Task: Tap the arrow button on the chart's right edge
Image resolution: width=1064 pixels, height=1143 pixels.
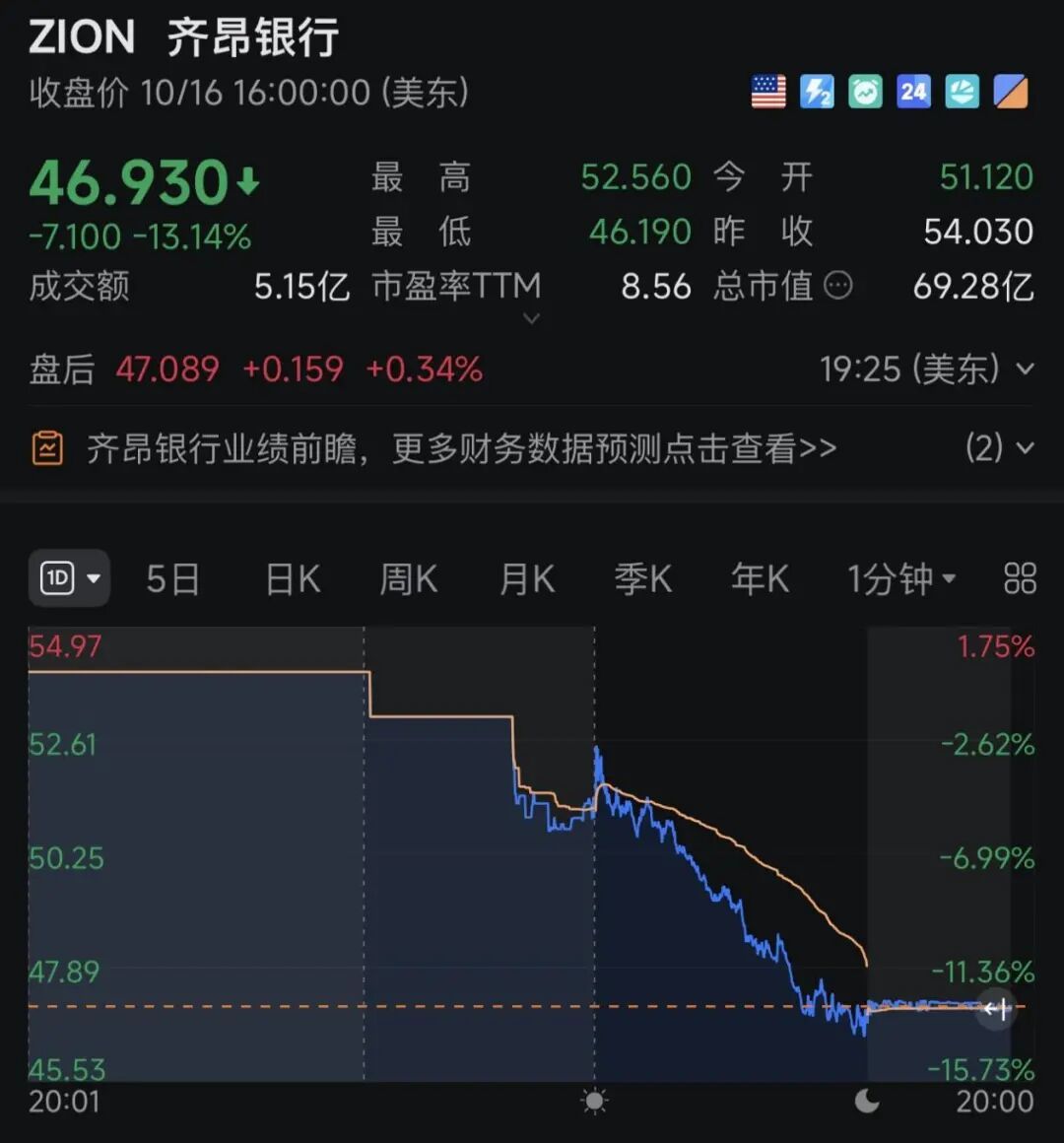Action: (x=996, y=1008)
